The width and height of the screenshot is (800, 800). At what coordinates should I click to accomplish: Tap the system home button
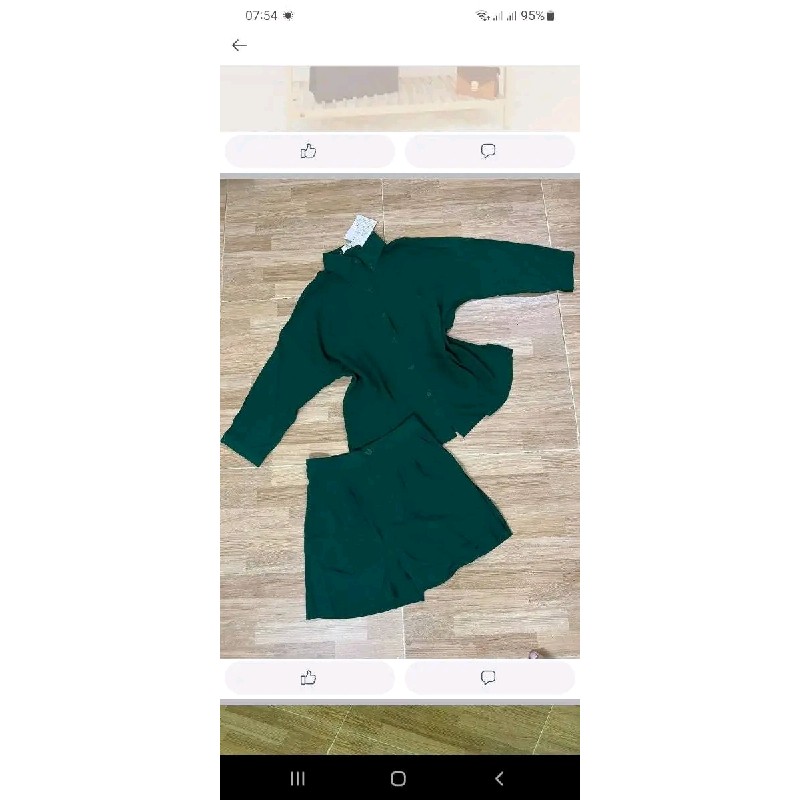pos(398,778)
